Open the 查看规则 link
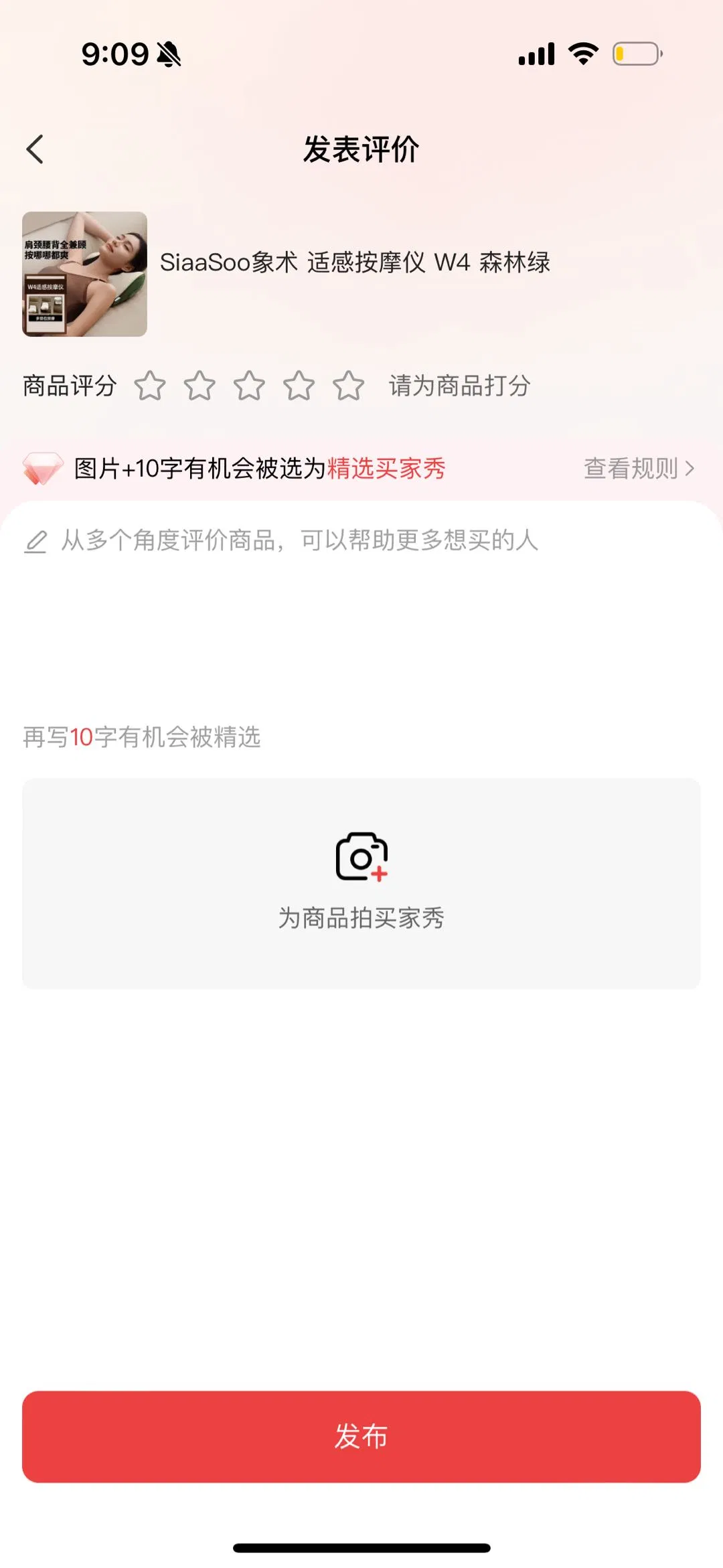Screen dimensions: 723x1568 click(639, 469)
